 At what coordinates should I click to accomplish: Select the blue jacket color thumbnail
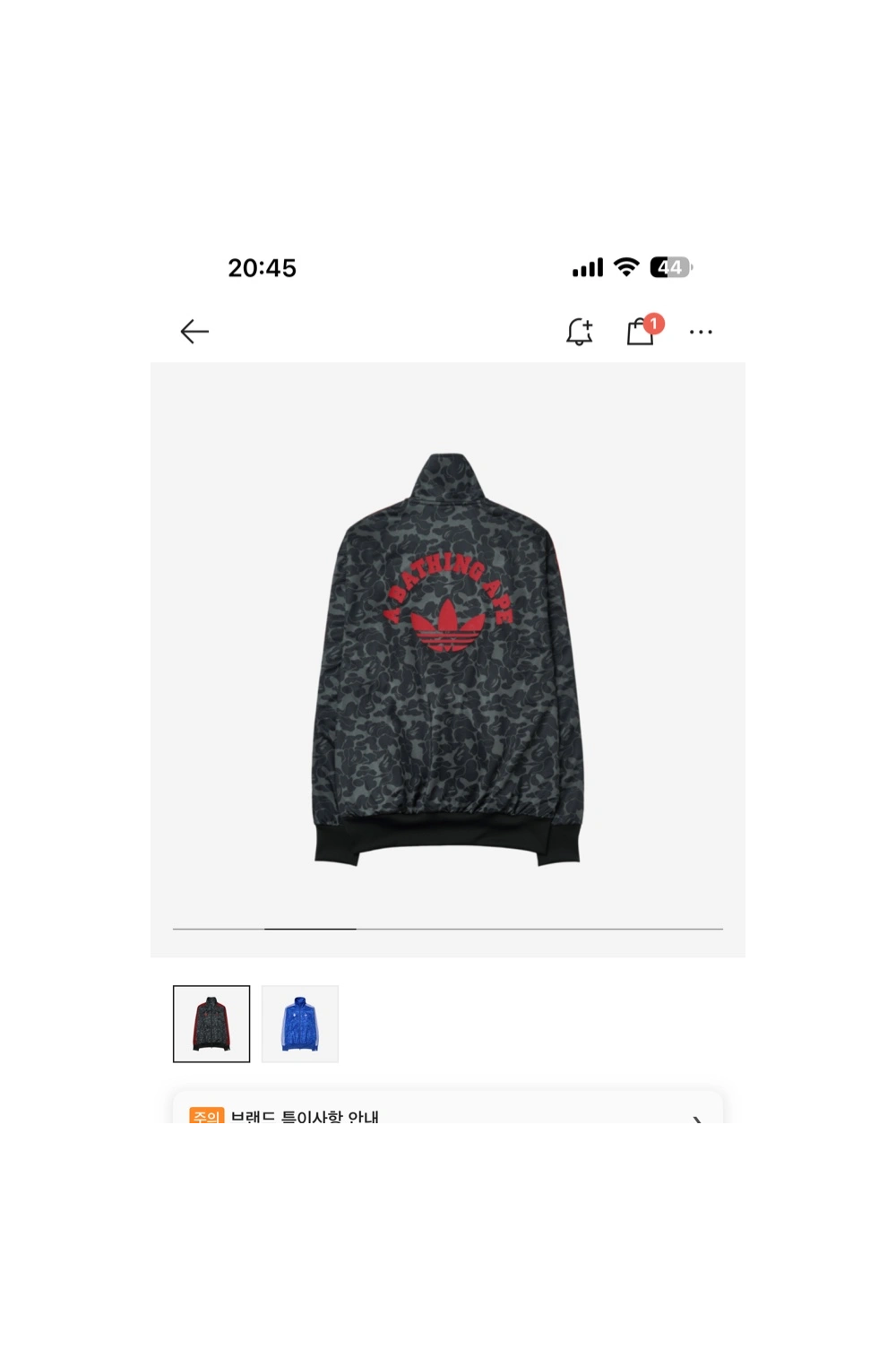click(x=300, y=1024)
